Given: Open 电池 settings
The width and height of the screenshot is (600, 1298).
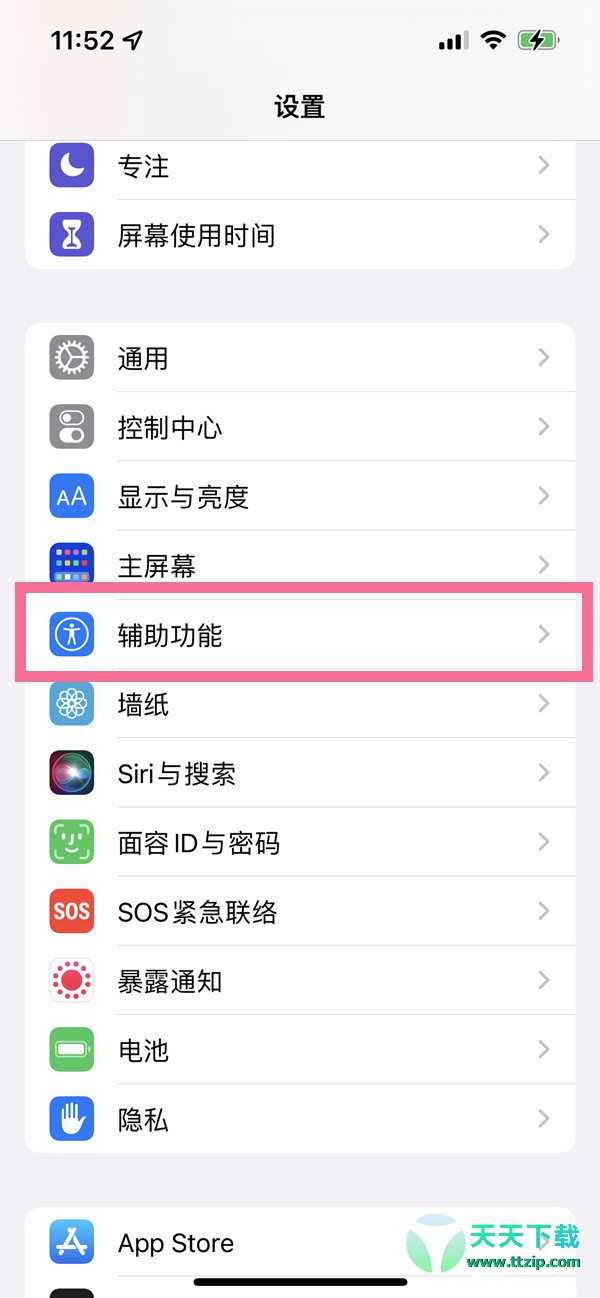Looking at the screenshot, I should pos(300,1050).
